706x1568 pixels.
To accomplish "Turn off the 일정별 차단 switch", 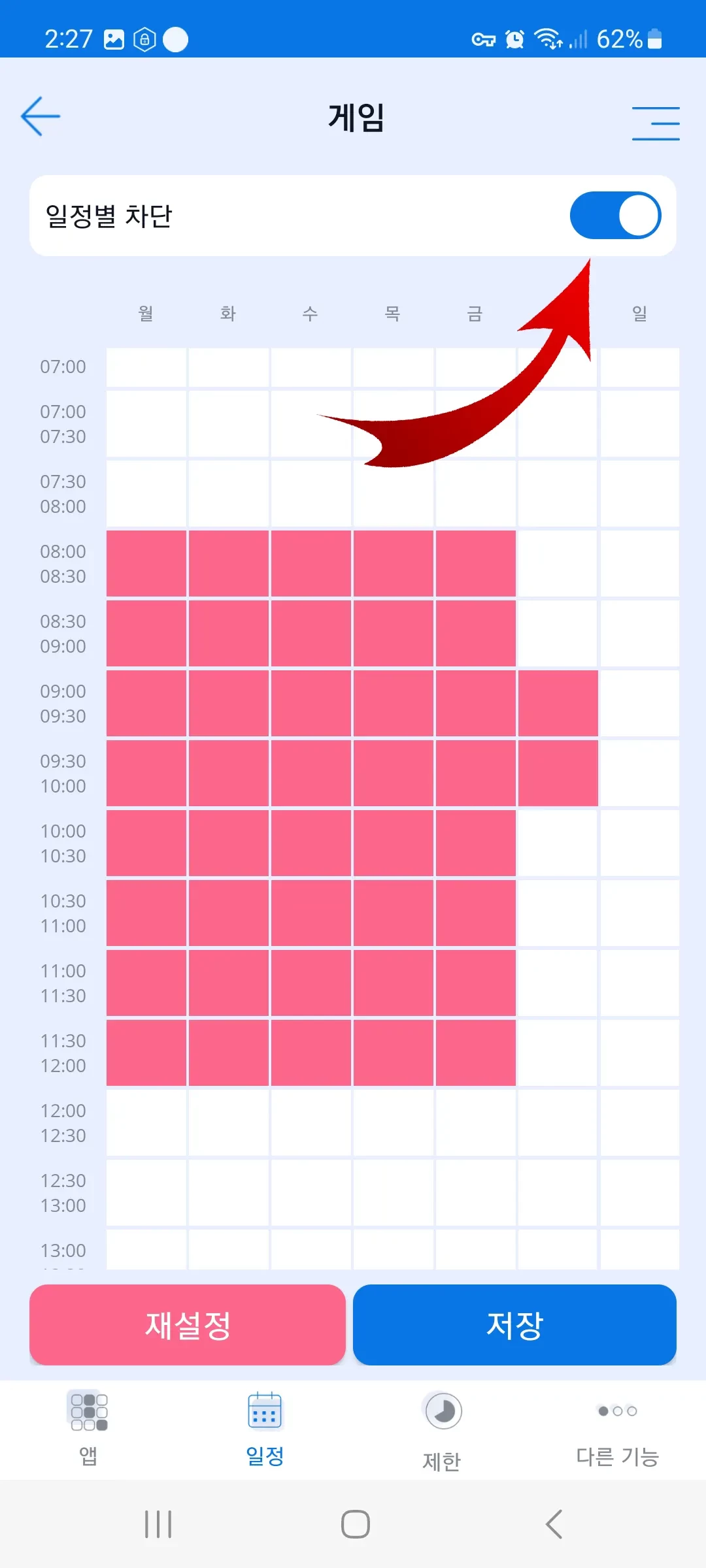I will (x=615, y=216).
